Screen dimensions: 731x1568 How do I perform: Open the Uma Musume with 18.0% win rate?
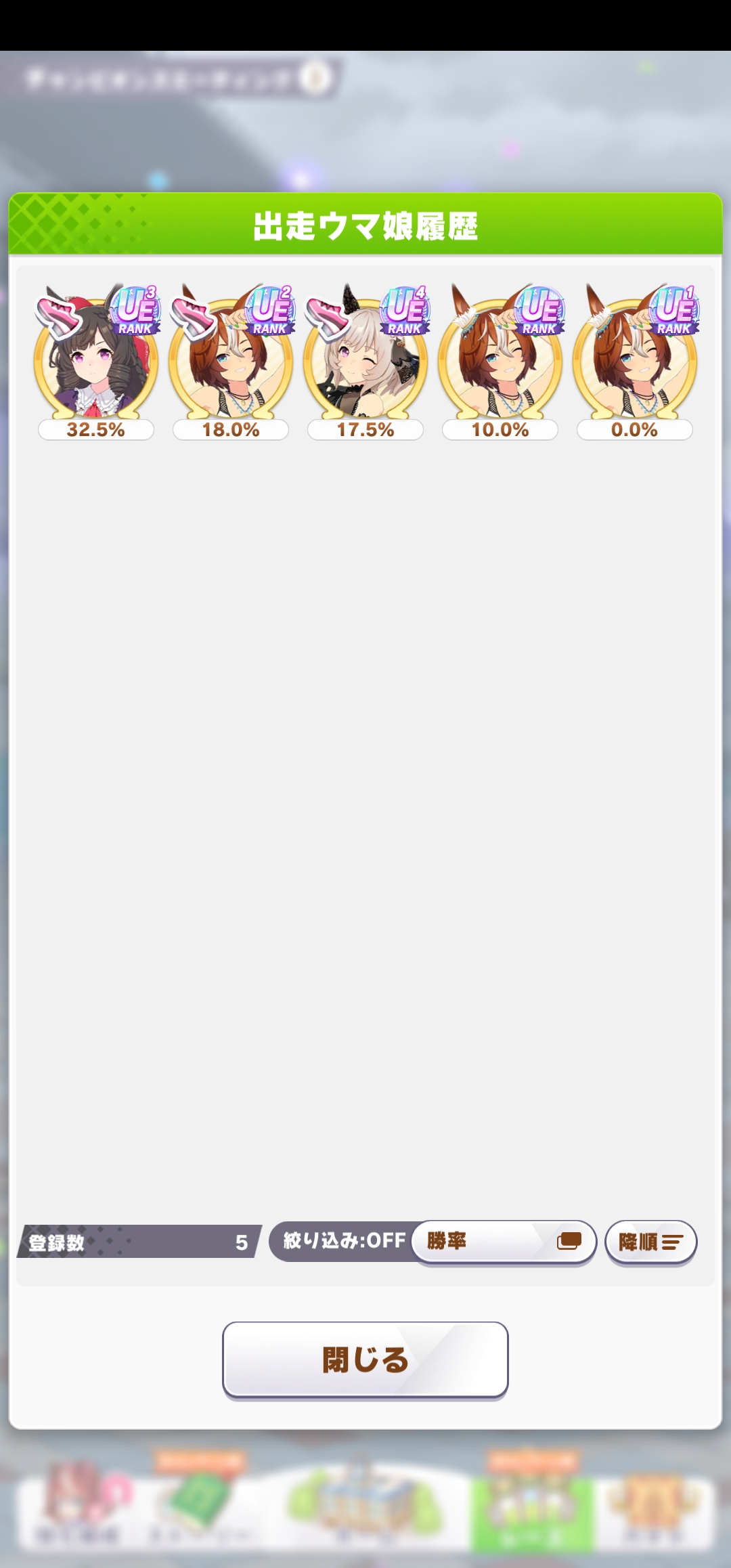click(x=230, y=359)
